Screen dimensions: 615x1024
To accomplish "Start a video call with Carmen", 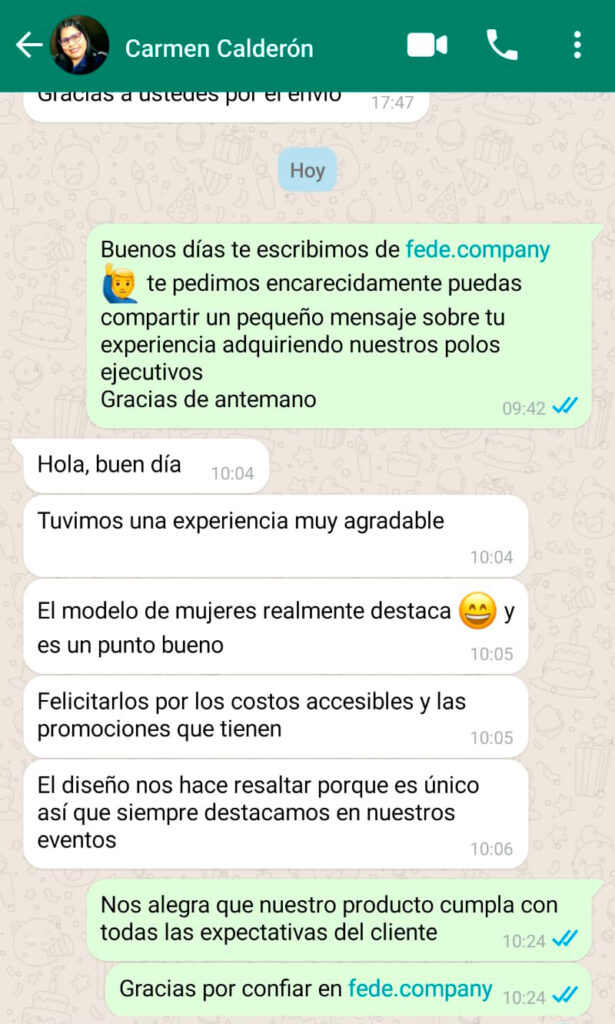I will 427,45.
